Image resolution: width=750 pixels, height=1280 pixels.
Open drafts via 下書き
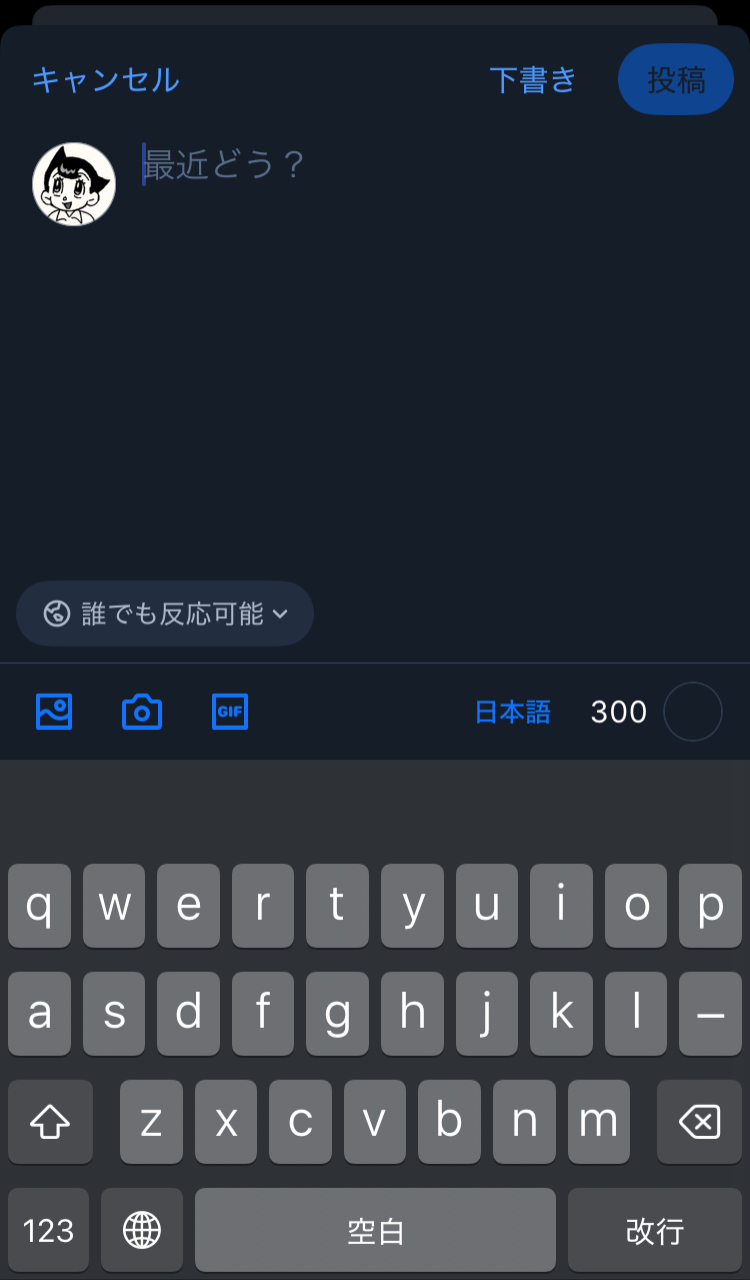[533, 80]
